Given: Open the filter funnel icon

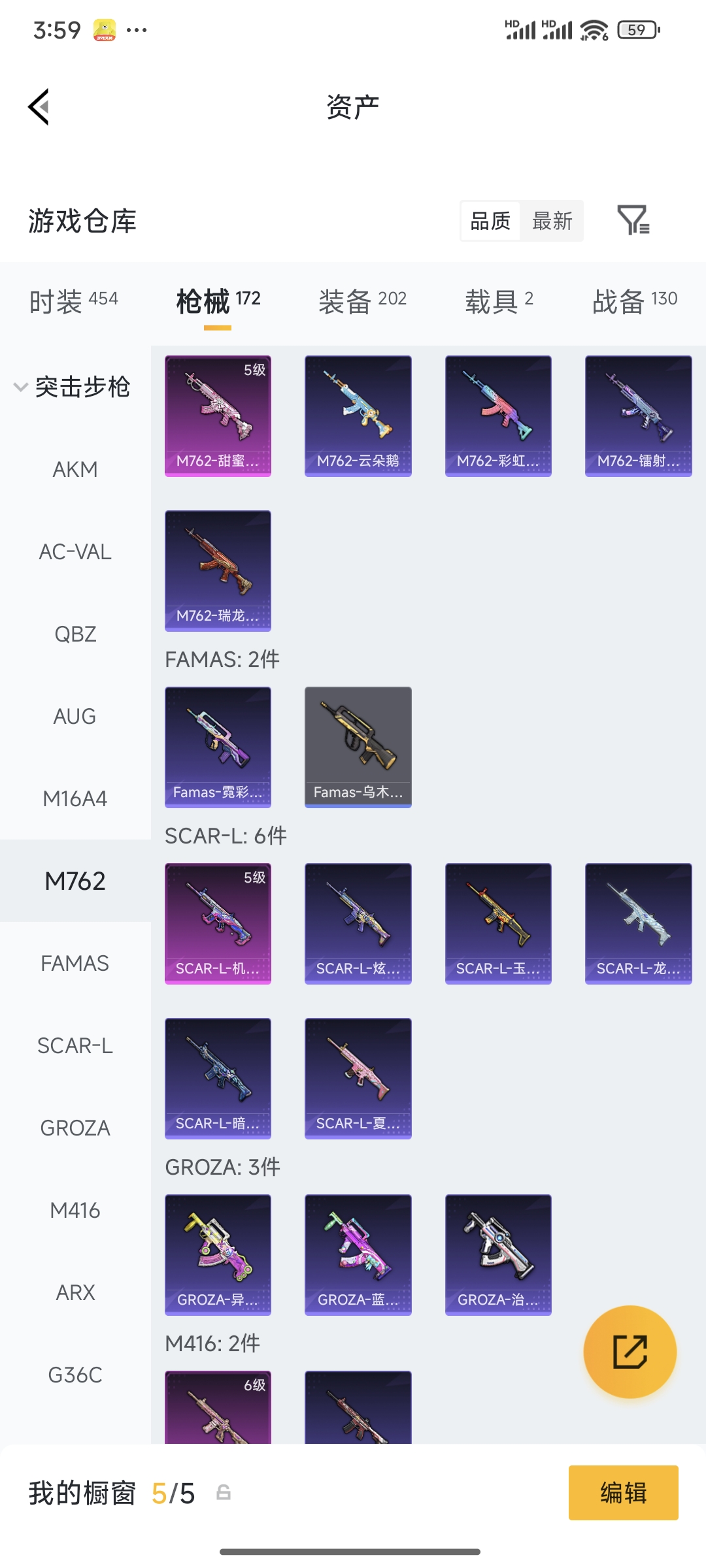Looking at the screenshot, I should tap(633, 220).
